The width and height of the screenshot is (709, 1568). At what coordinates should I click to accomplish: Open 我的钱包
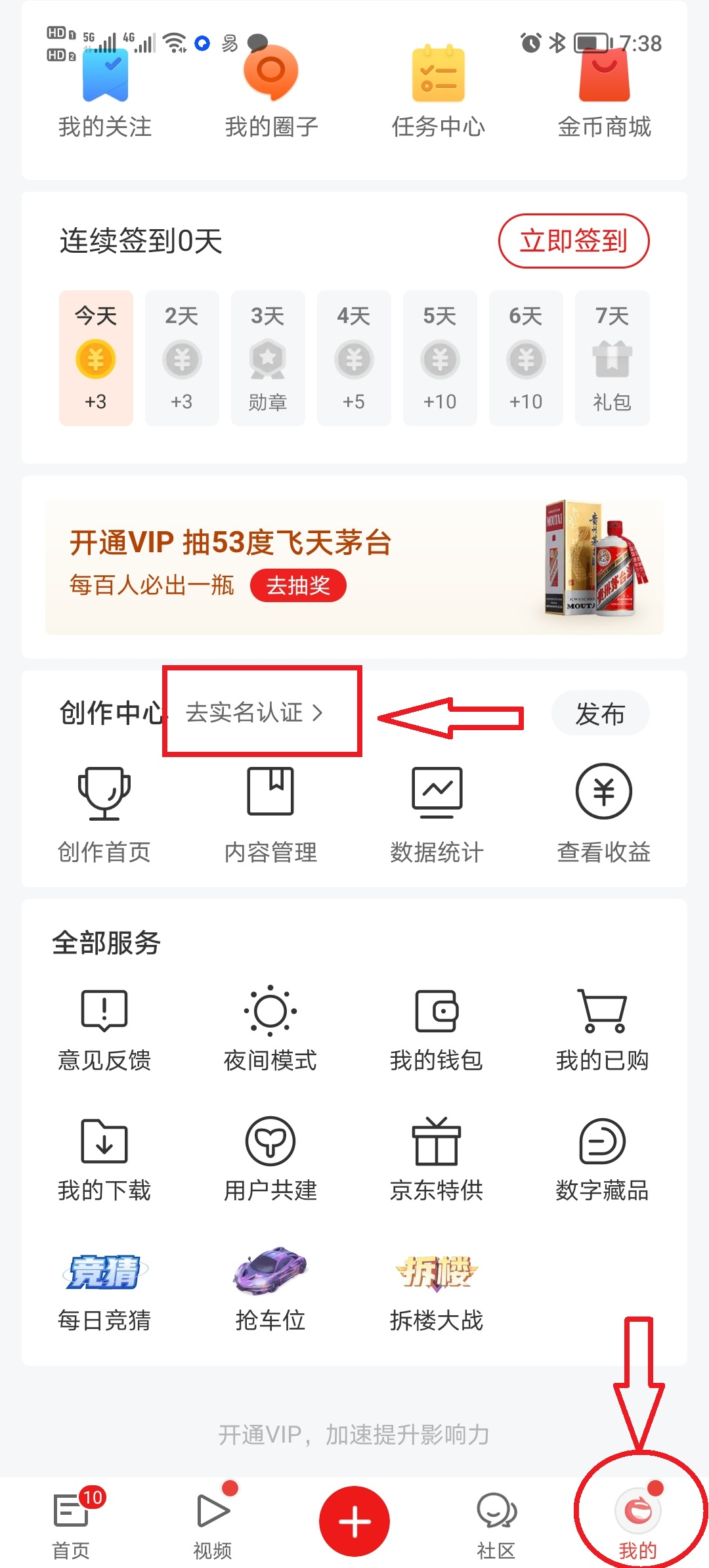point(437,1028)
